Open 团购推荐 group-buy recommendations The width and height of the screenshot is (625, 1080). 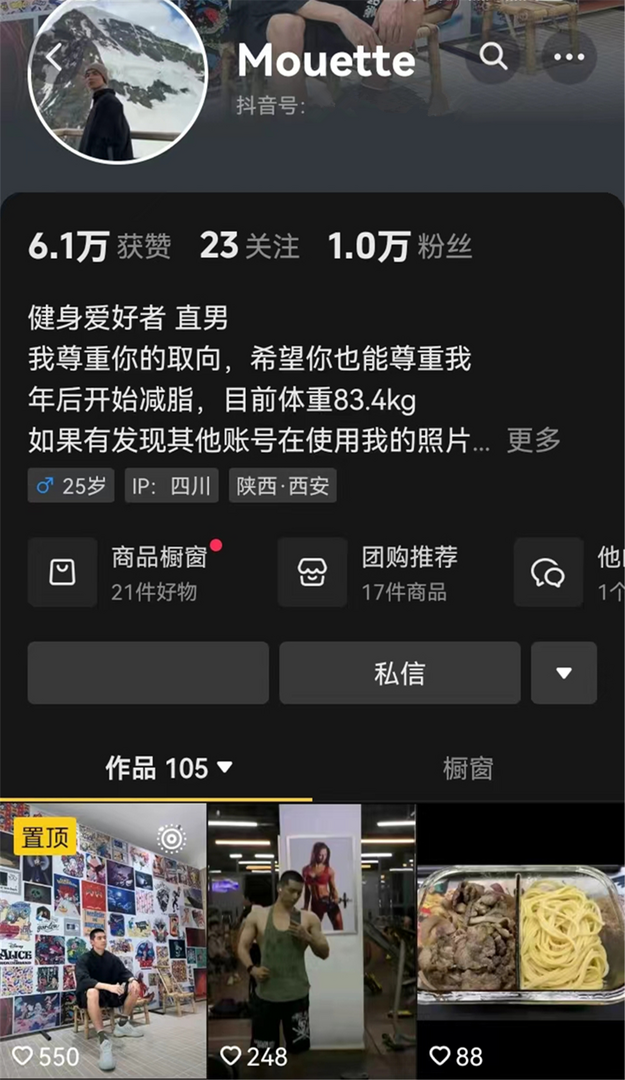(x=392, y=572)
